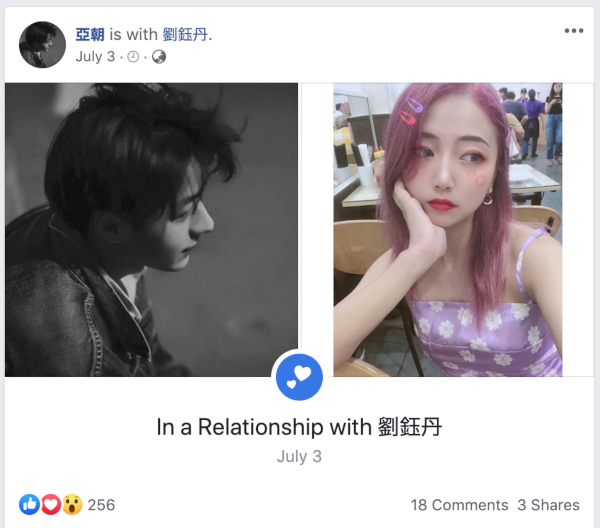This screenshot has height=528, width=600.
Task: Open 亞朝's profile from the name link
Action: click(x=90, y=34)
